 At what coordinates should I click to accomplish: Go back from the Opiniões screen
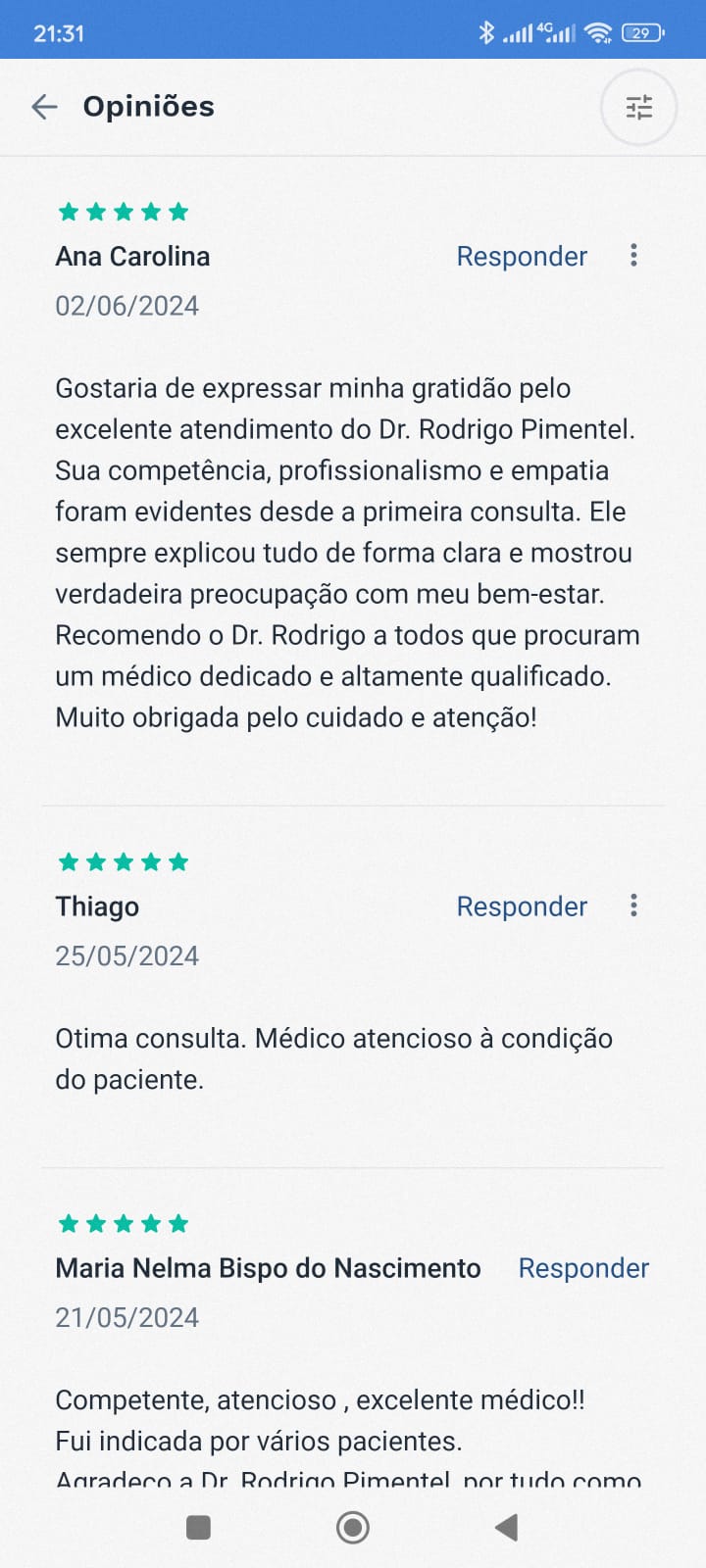click(44, 107)
